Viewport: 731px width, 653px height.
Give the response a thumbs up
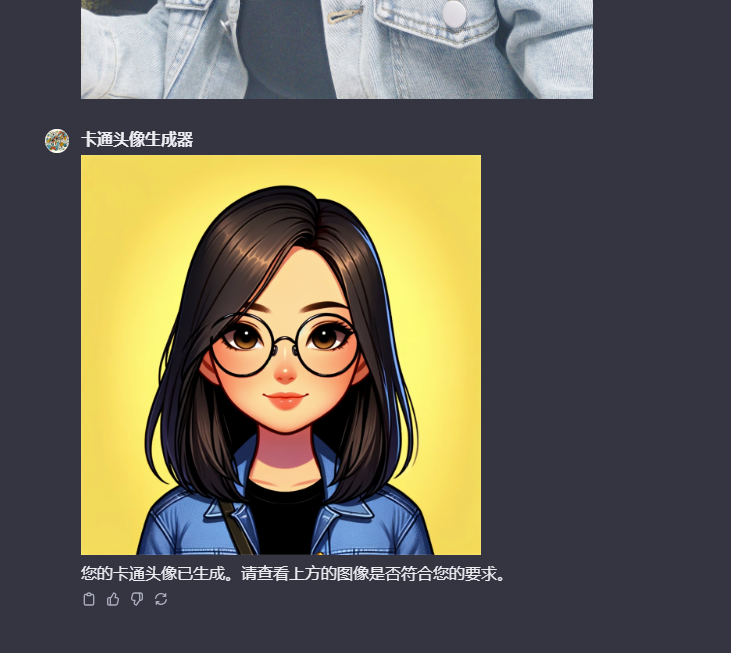pyautogui.click(x=113, y=599)
